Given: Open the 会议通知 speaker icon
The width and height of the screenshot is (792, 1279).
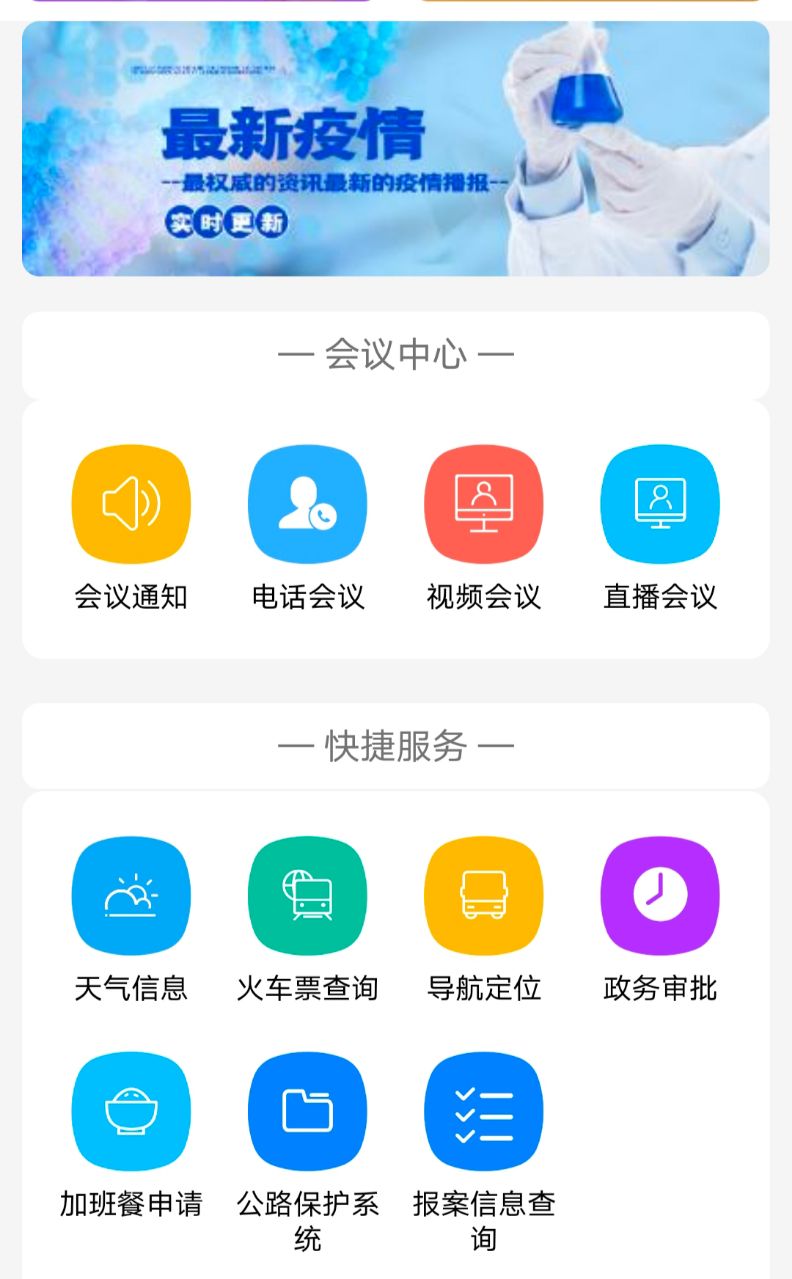Looking at the screenshot, I should (x=131, y=503).
